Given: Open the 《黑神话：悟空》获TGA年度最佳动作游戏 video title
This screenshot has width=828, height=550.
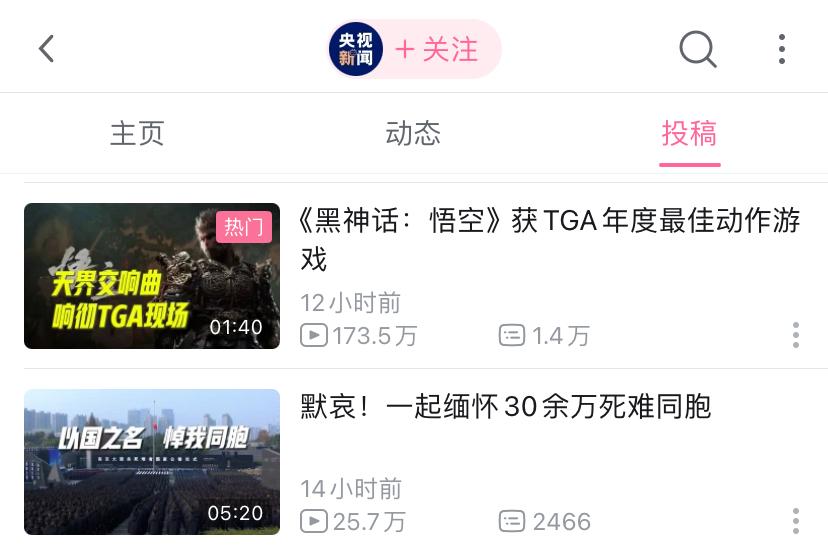Looking at the screenshot, I should point(550,239).
